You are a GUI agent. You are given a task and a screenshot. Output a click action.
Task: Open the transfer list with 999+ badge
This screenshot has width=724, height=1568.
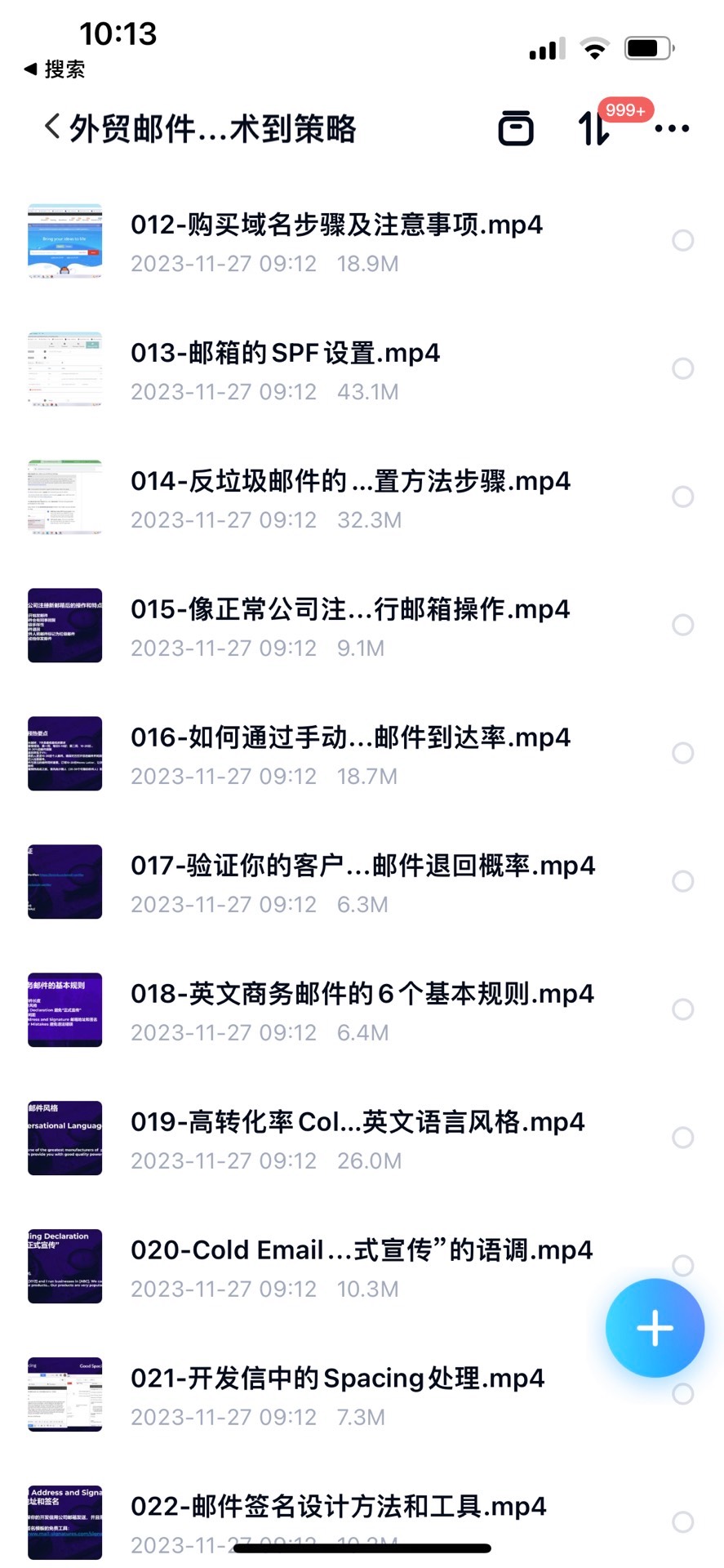[595, 128]
